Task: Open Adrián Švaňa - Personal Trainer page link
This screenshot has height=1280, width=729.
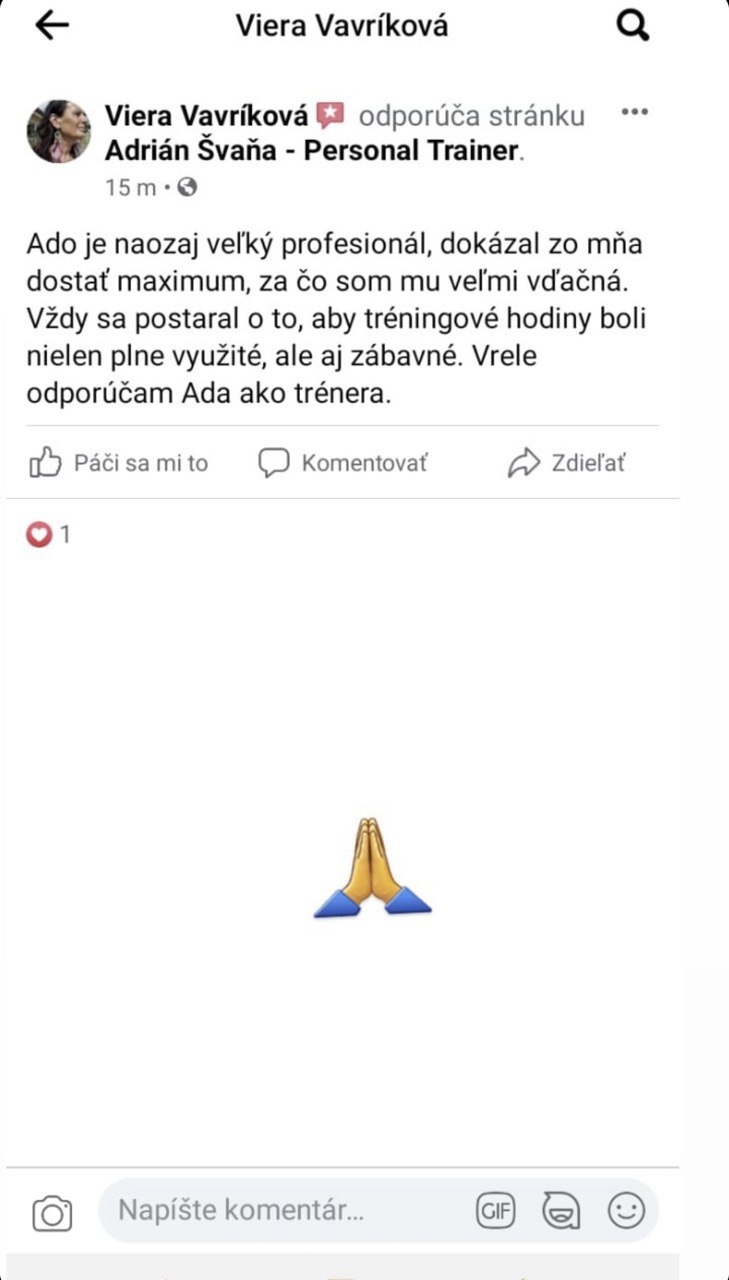Action: point(312,151)
